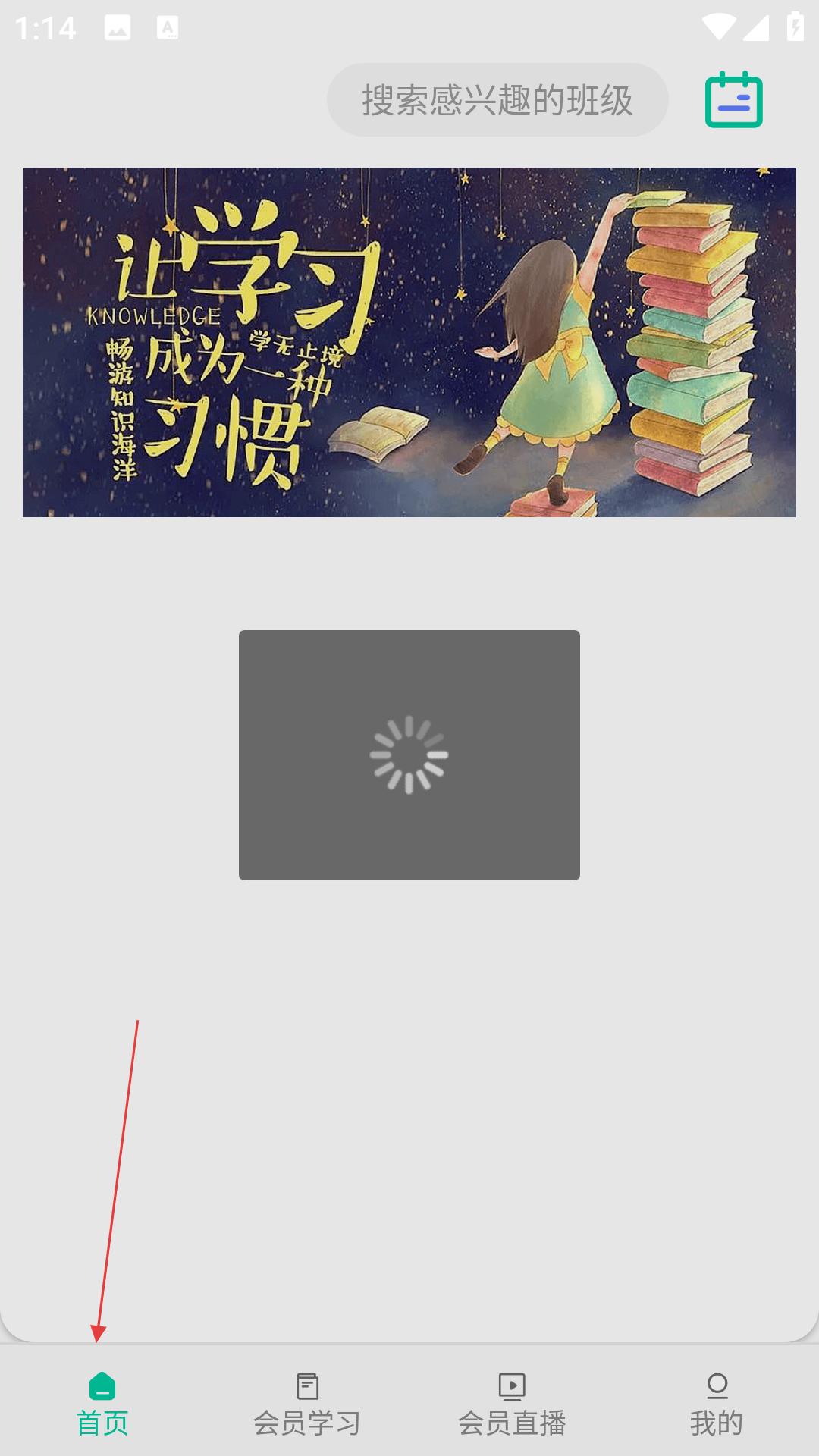Switch to the 会员学习 tab
819x1456 pixels.
[x=307, y=1404]
